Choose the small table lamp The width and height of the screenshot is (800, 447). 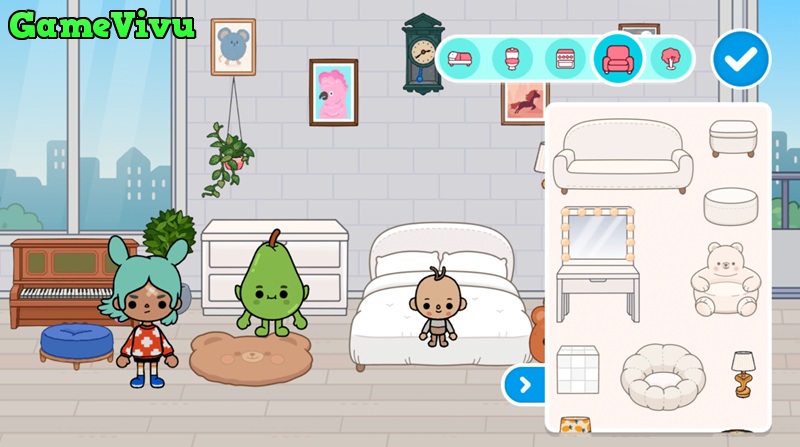(x=742, y=373)
